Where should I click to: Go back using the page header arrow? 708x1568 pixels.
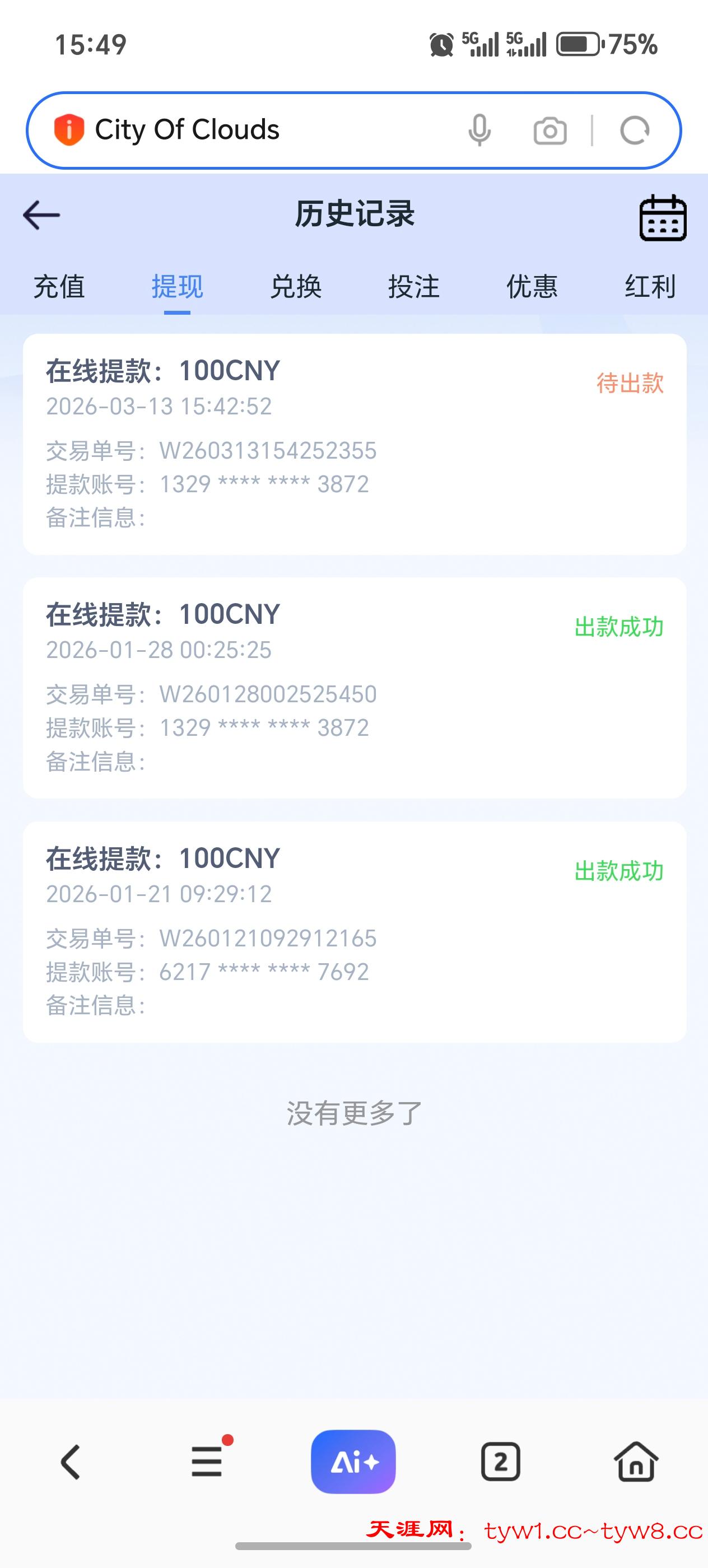(41, 216)
